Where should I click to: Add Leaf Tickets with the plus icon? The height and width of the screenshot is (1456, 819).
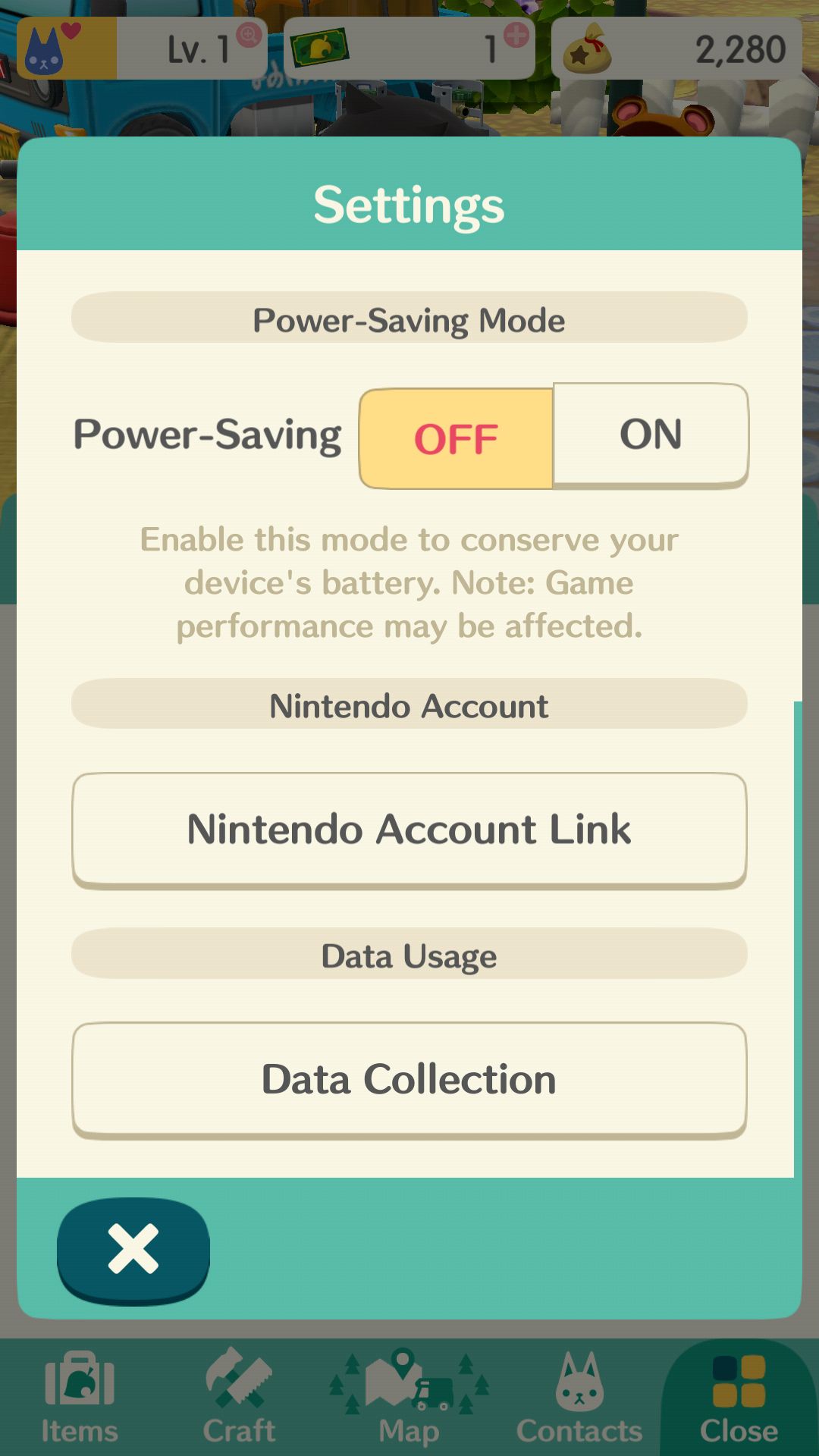pyautogui.click(x=516, y=35)
